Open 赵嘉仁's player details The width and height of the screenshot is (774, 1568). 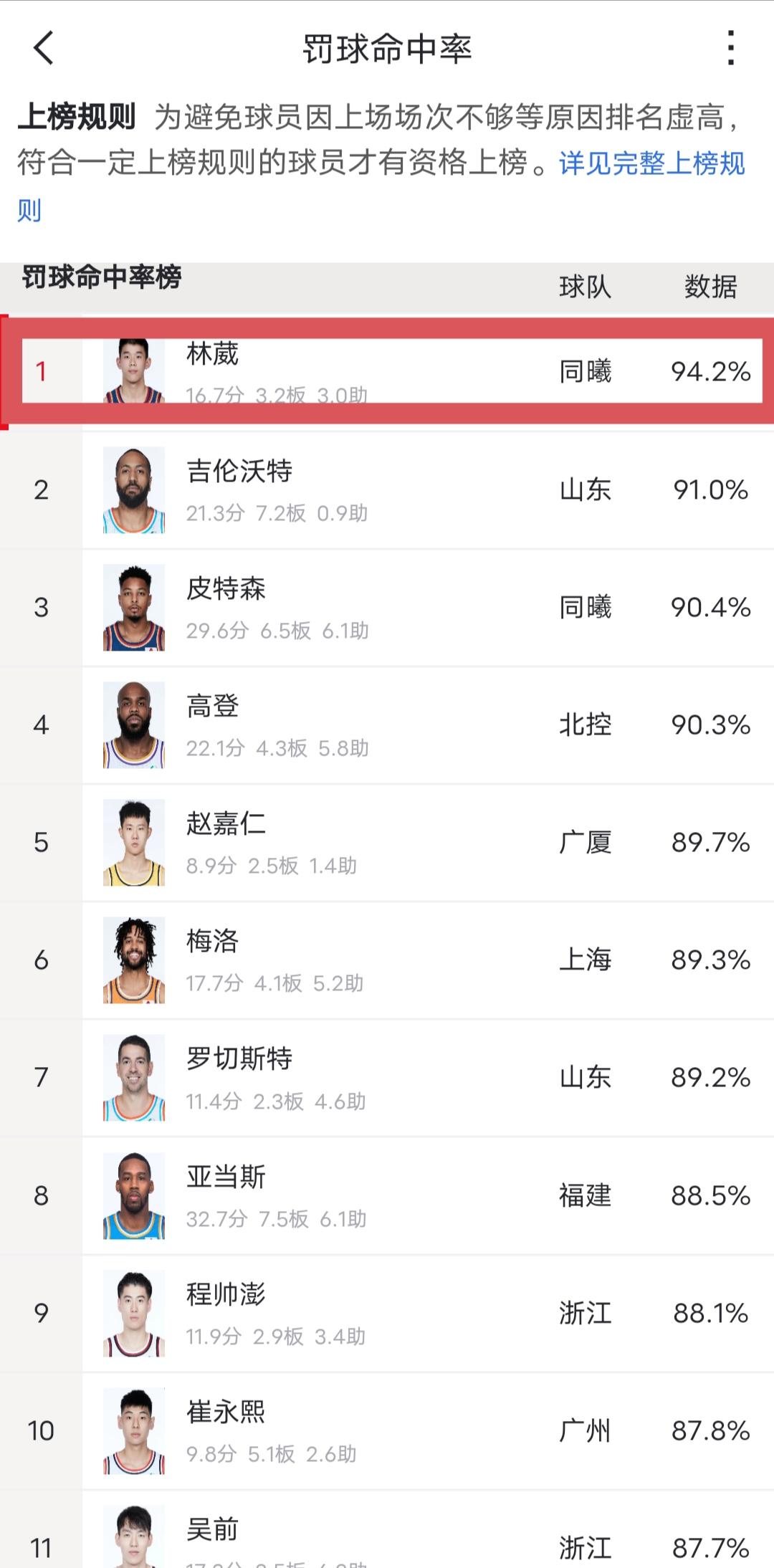[x=387, y=842]
